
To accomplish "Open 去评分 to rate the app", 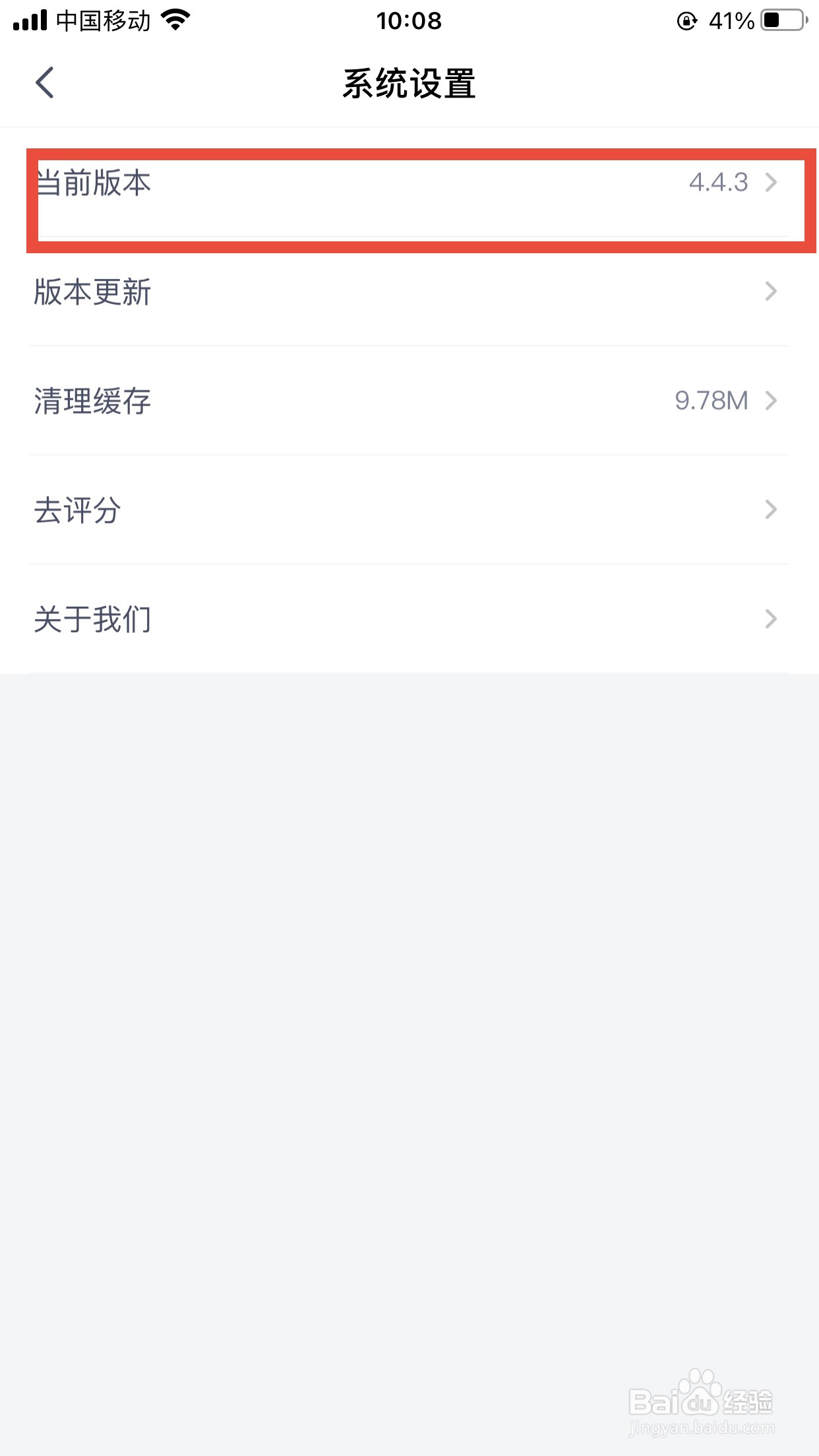I will [409, 510].
